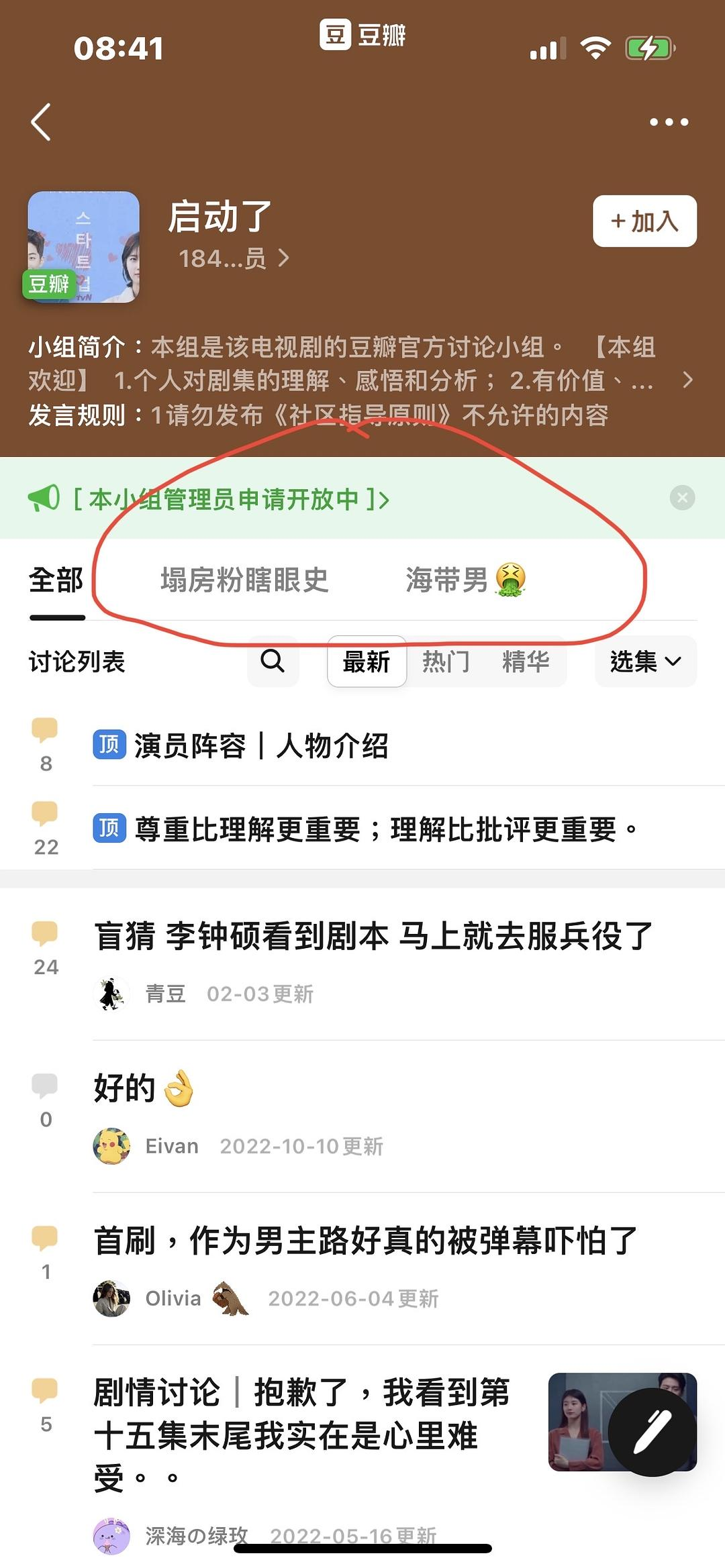Open the post about 李钟硕 reading the script
The image size is (725, 1568).
click(x=373, y=937)
